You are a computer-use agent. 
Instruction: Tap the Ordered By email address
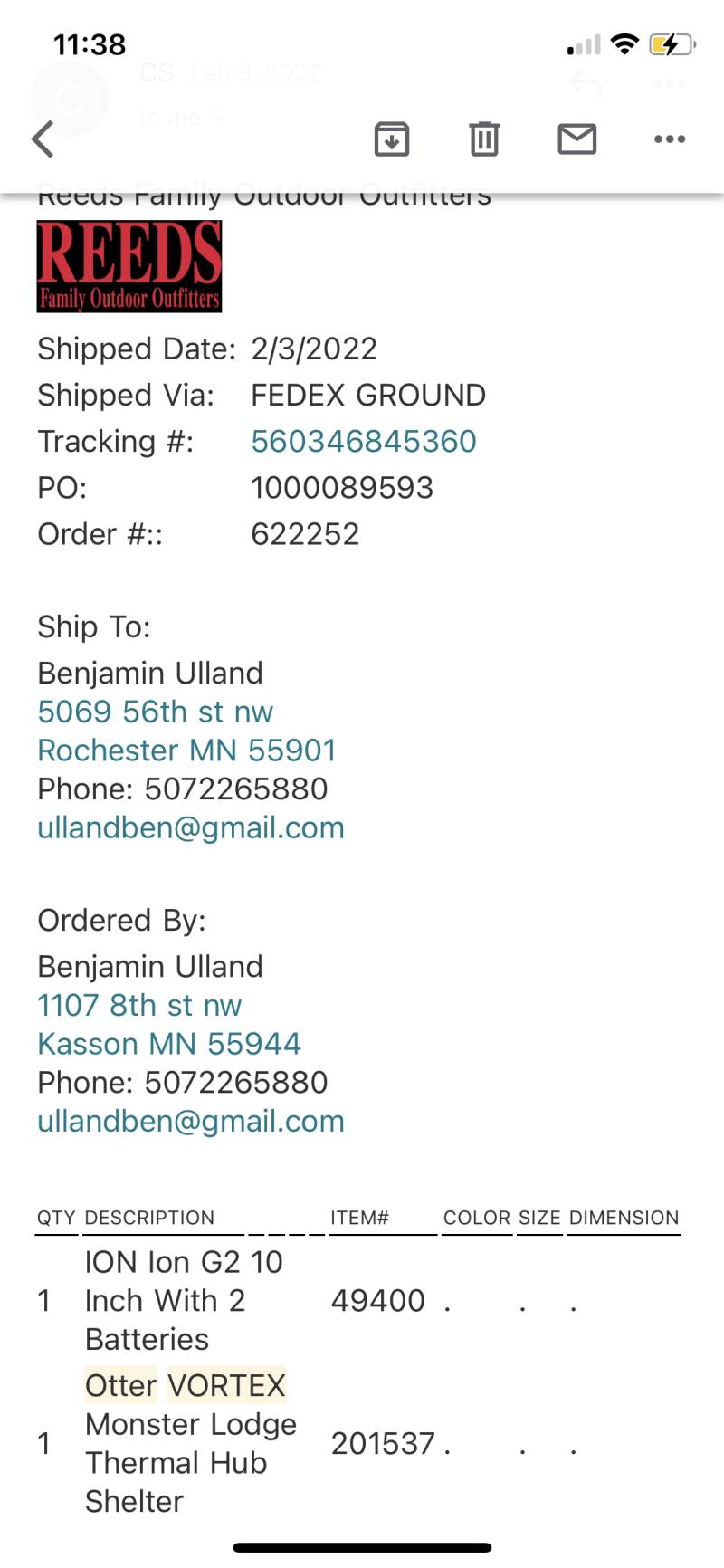point(191,1122)
